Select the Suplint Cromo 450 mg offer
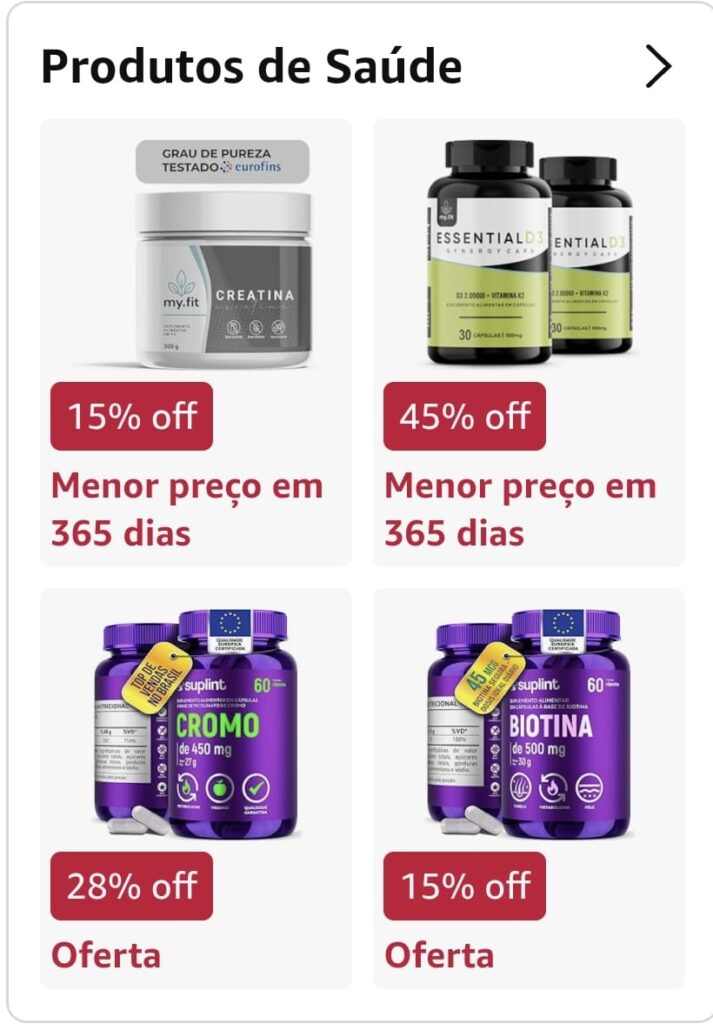Viewport: 713px width, 1024px height. point(196,725)
